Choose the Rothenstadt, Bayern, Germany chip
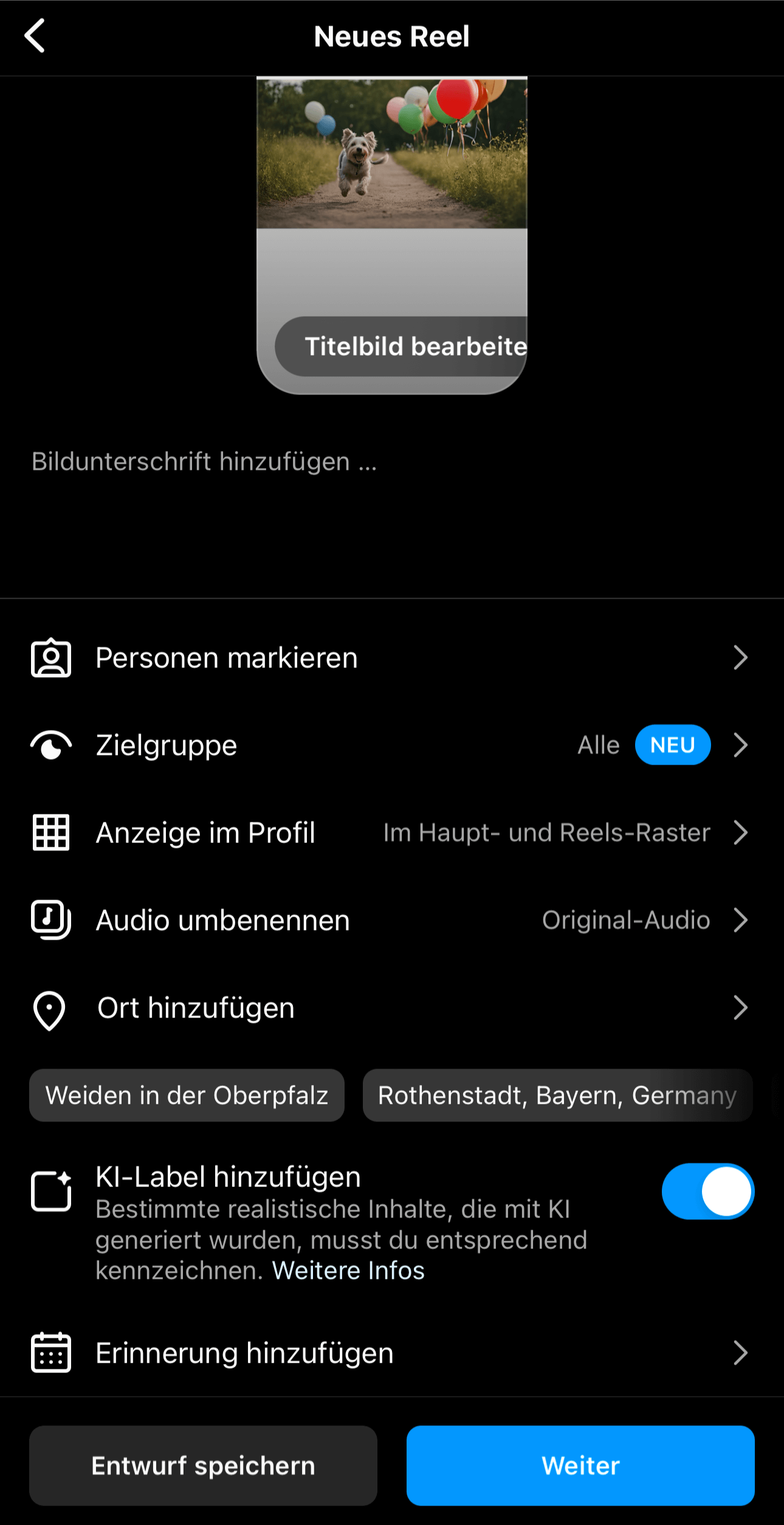The image size is (784, 1525). pos(557,1095)
